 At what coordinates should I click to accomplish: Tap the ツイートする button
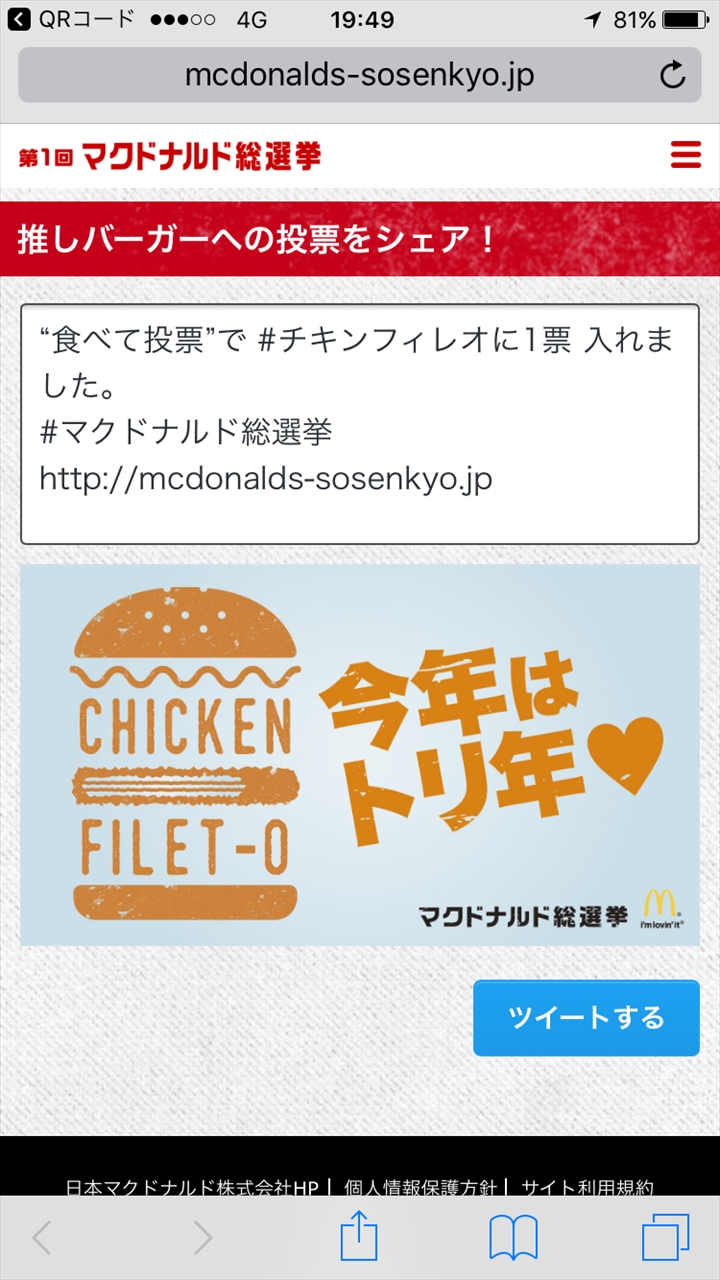(586, 1018)
